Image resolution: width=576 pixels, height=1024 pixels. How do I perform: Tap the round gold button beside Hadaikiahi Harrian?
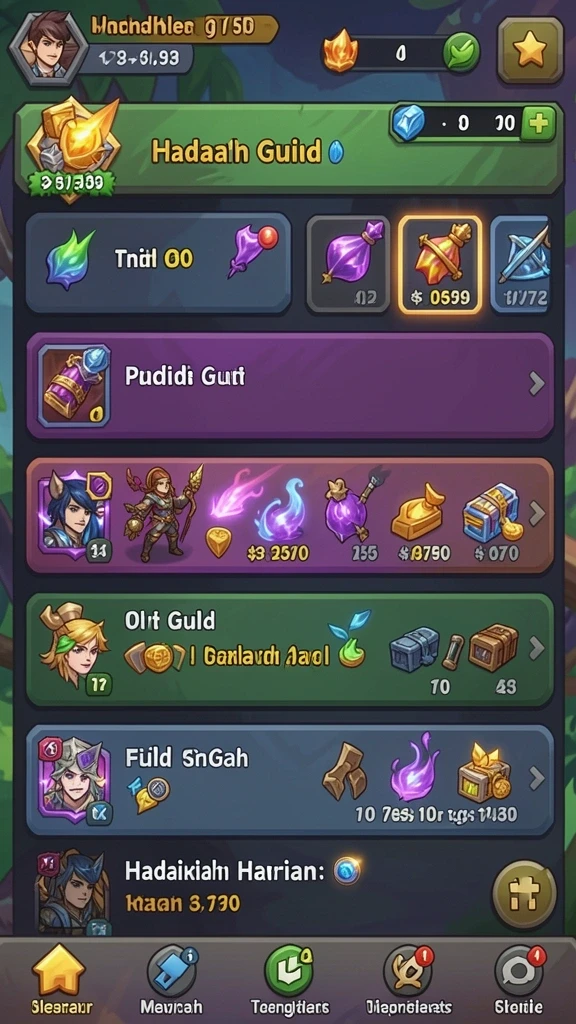pyautogui.click(x=523, y=893)
